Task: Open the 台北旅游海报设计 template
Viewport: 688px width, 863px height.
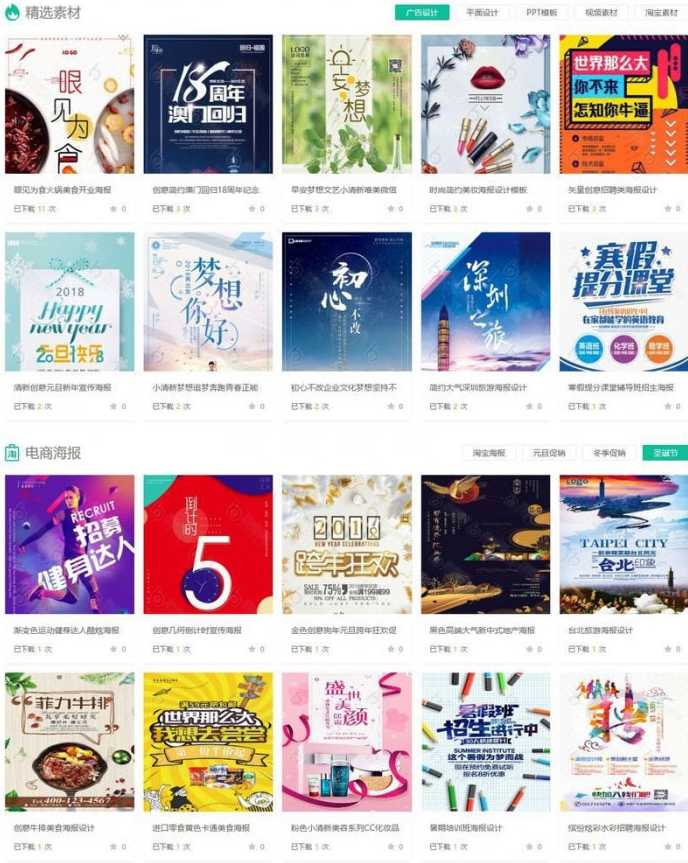Action: (623, 544)
